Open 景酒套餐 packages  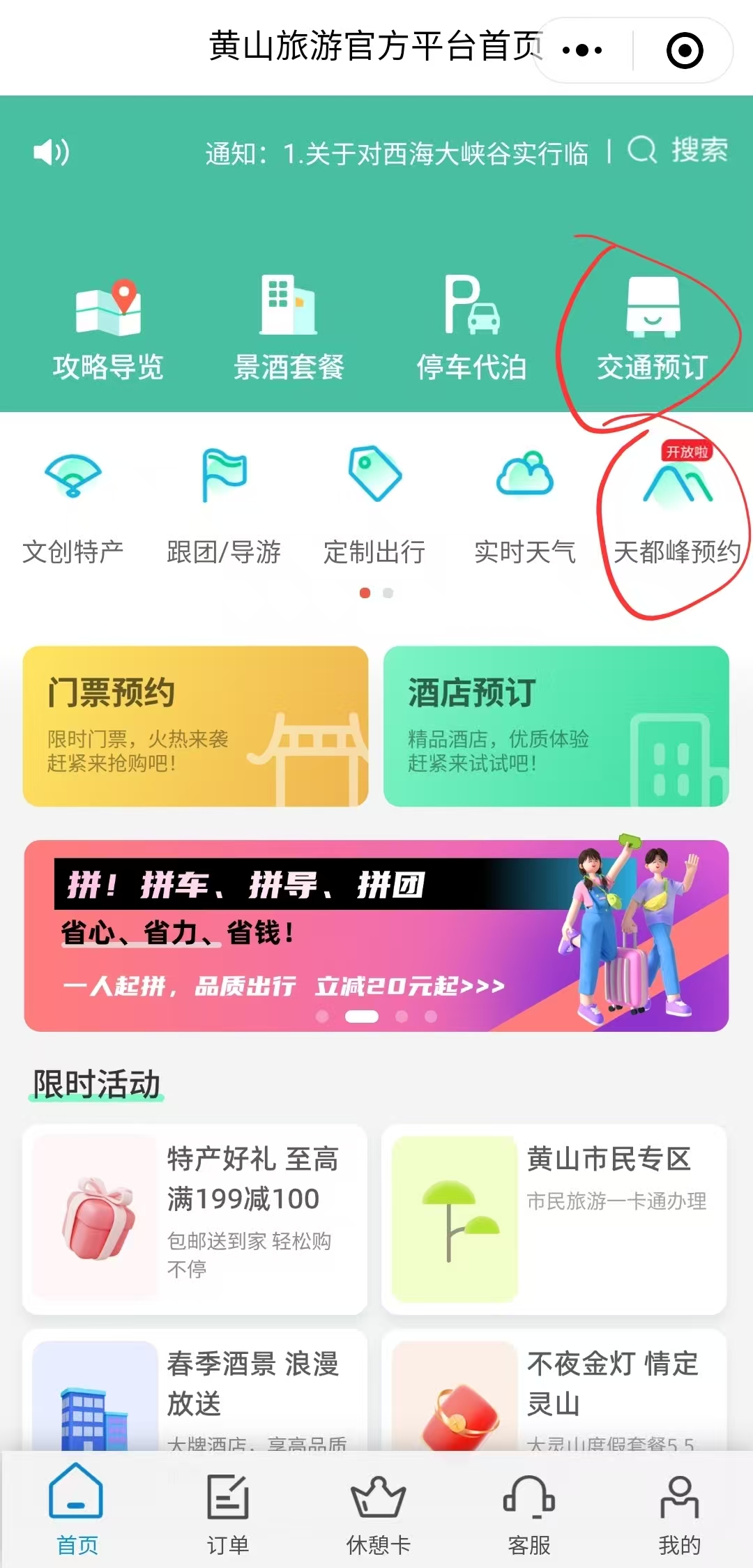point(289,329)
